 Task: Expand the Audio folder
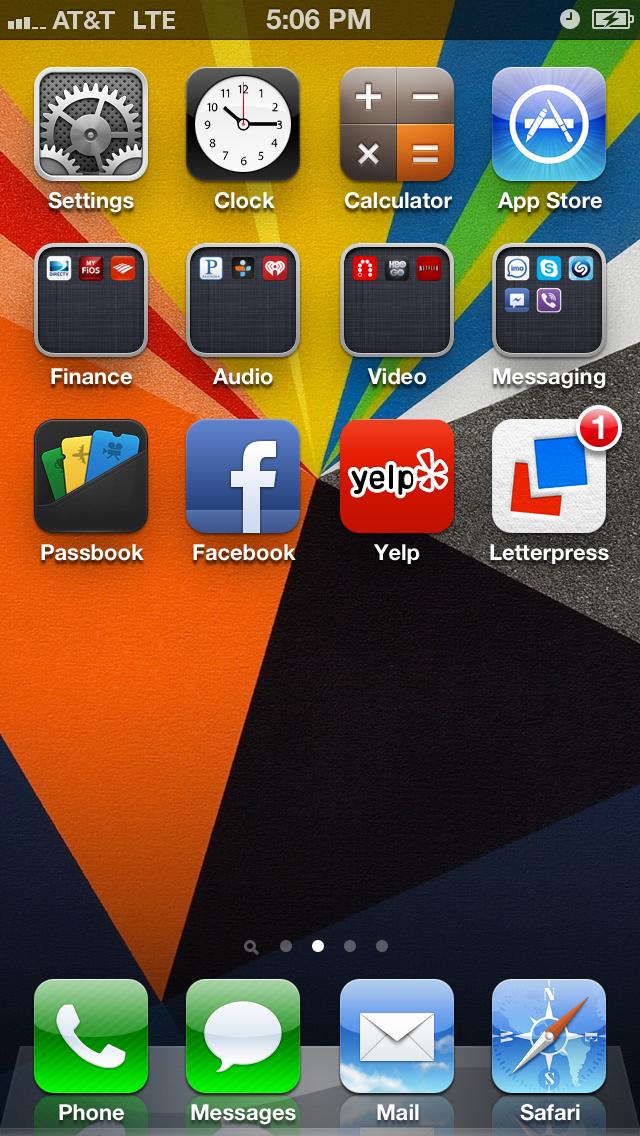(x=243, y=300)
